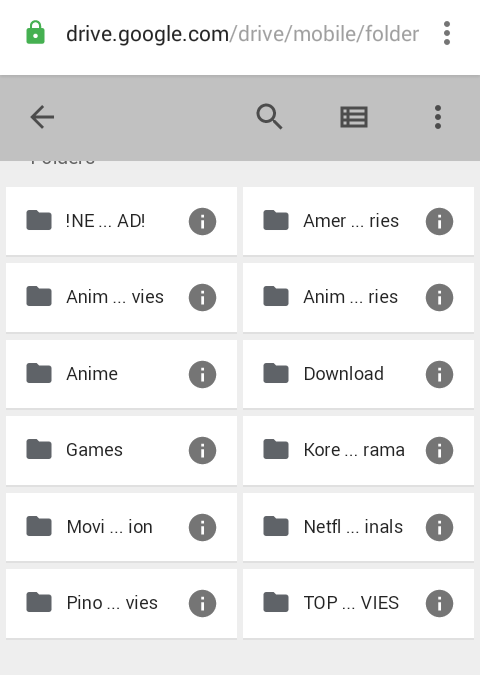Open the Anim ... vies folder
Image resolution: width=480 pixels, height=675 pixels.
121,297
